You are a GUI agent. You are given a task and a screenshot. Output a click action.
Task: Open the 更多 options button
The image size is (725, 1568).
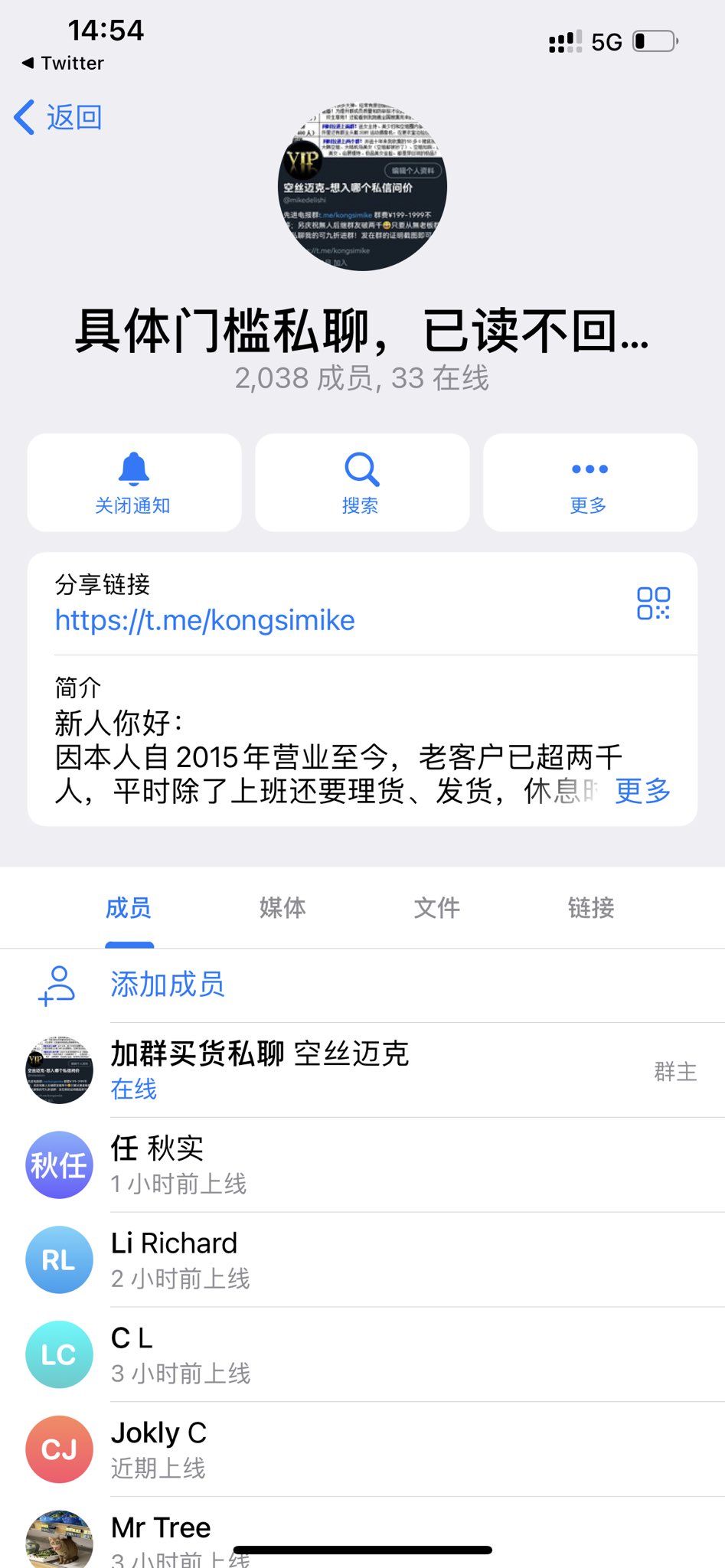point(589,483)
